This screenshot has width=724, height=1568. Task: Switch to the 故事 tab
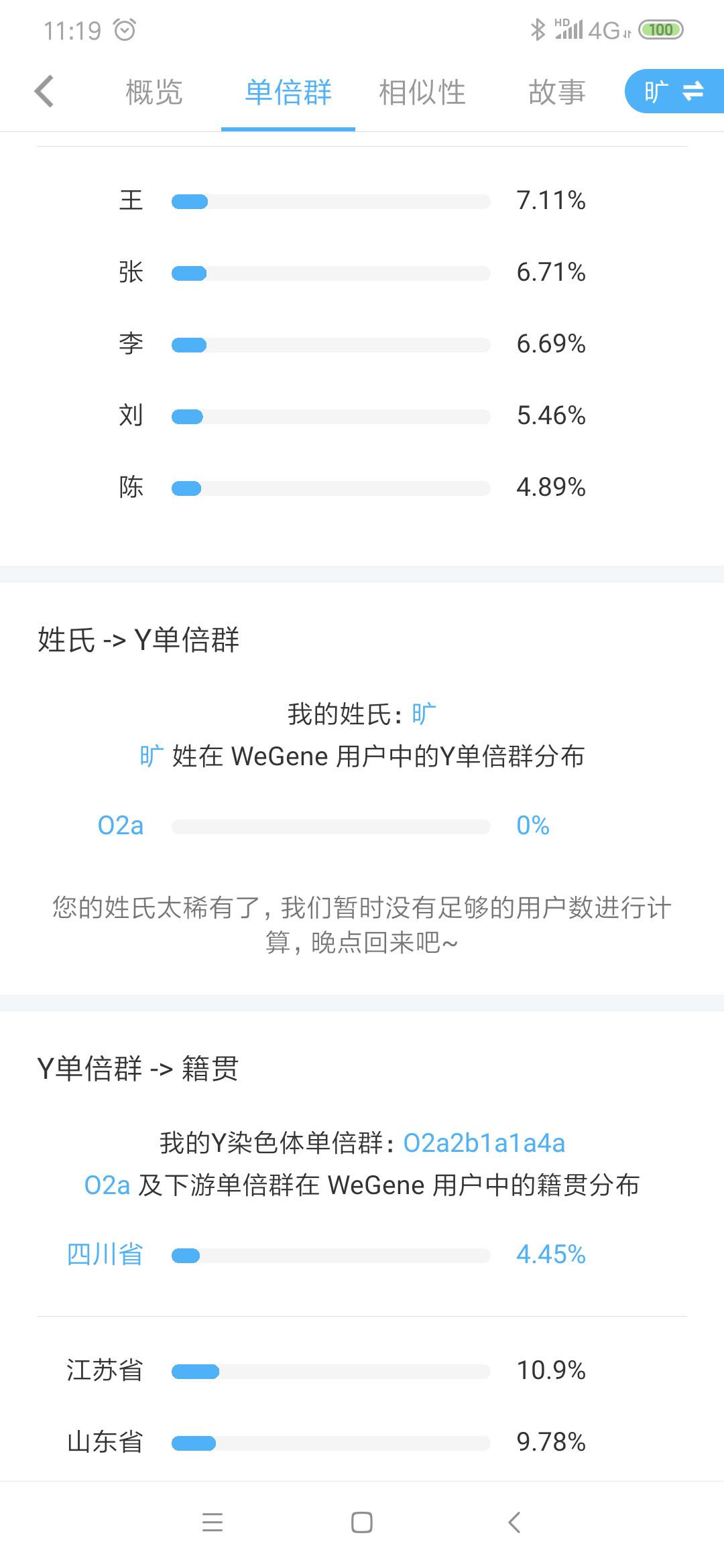pyautogui.click(x=556, y=92)
